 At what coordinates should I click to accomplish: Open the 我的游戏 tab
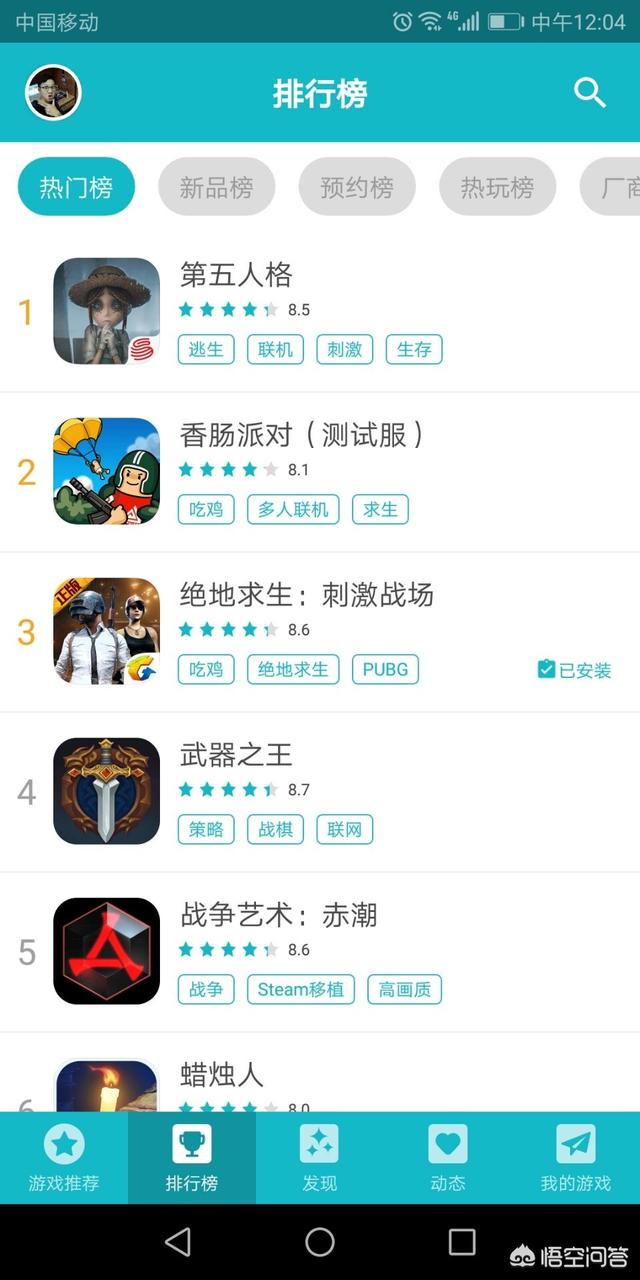tap(576, 1158)
